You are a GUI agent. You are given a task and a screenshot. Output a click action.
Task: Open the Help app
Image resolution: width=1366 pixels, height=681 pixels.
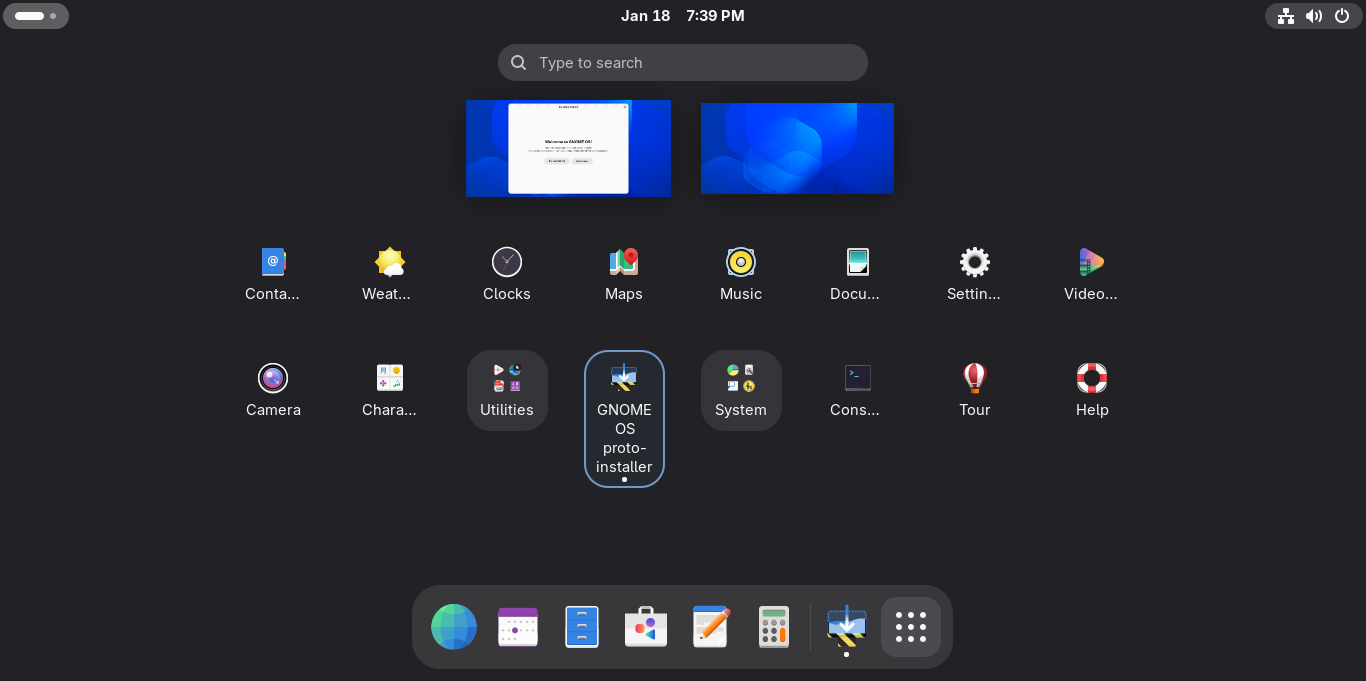pyautogui.click(x=1092, y=390)
